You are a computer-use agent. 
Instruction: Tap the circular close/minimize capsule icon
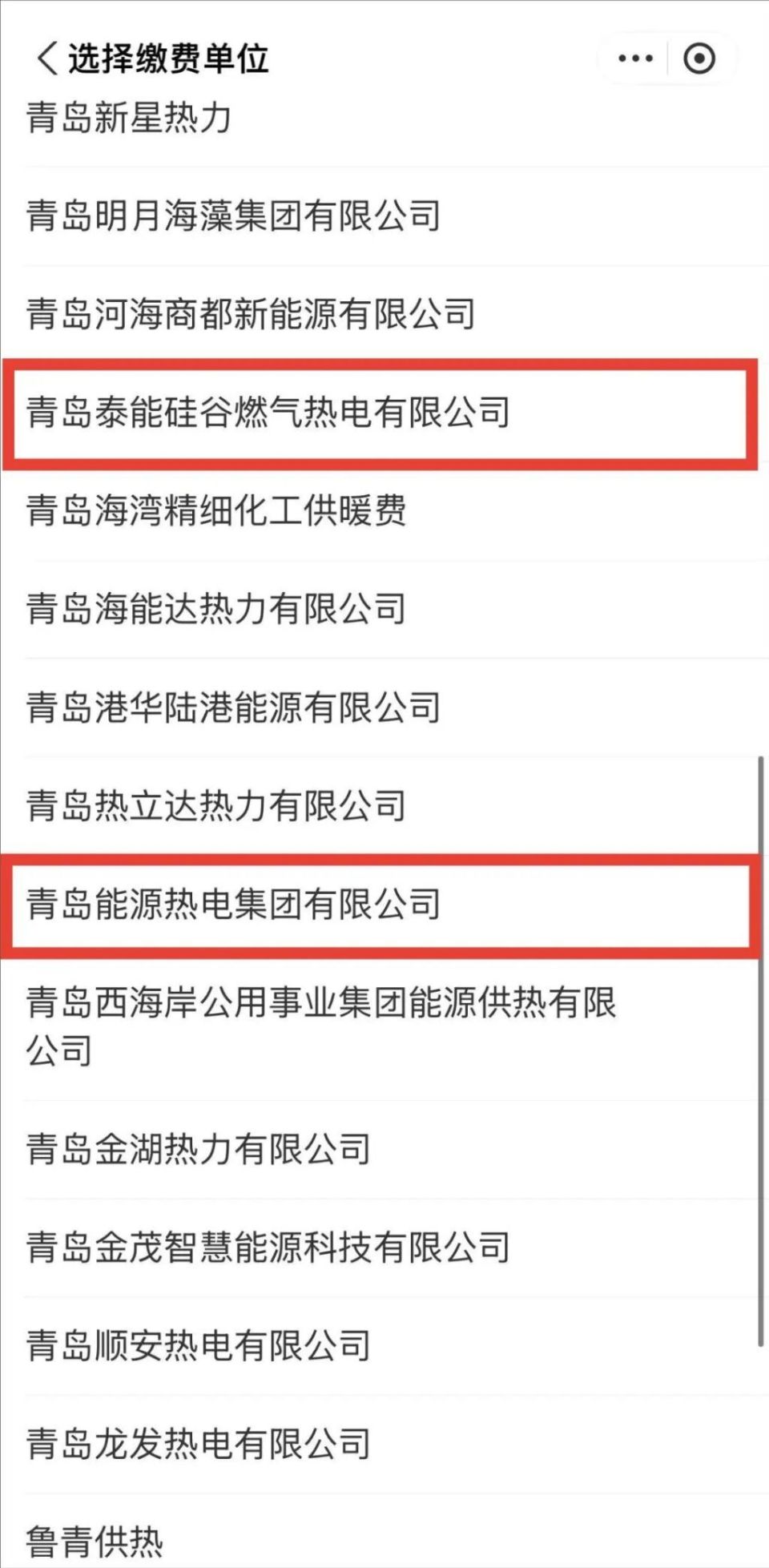click(x=698, y=56)
